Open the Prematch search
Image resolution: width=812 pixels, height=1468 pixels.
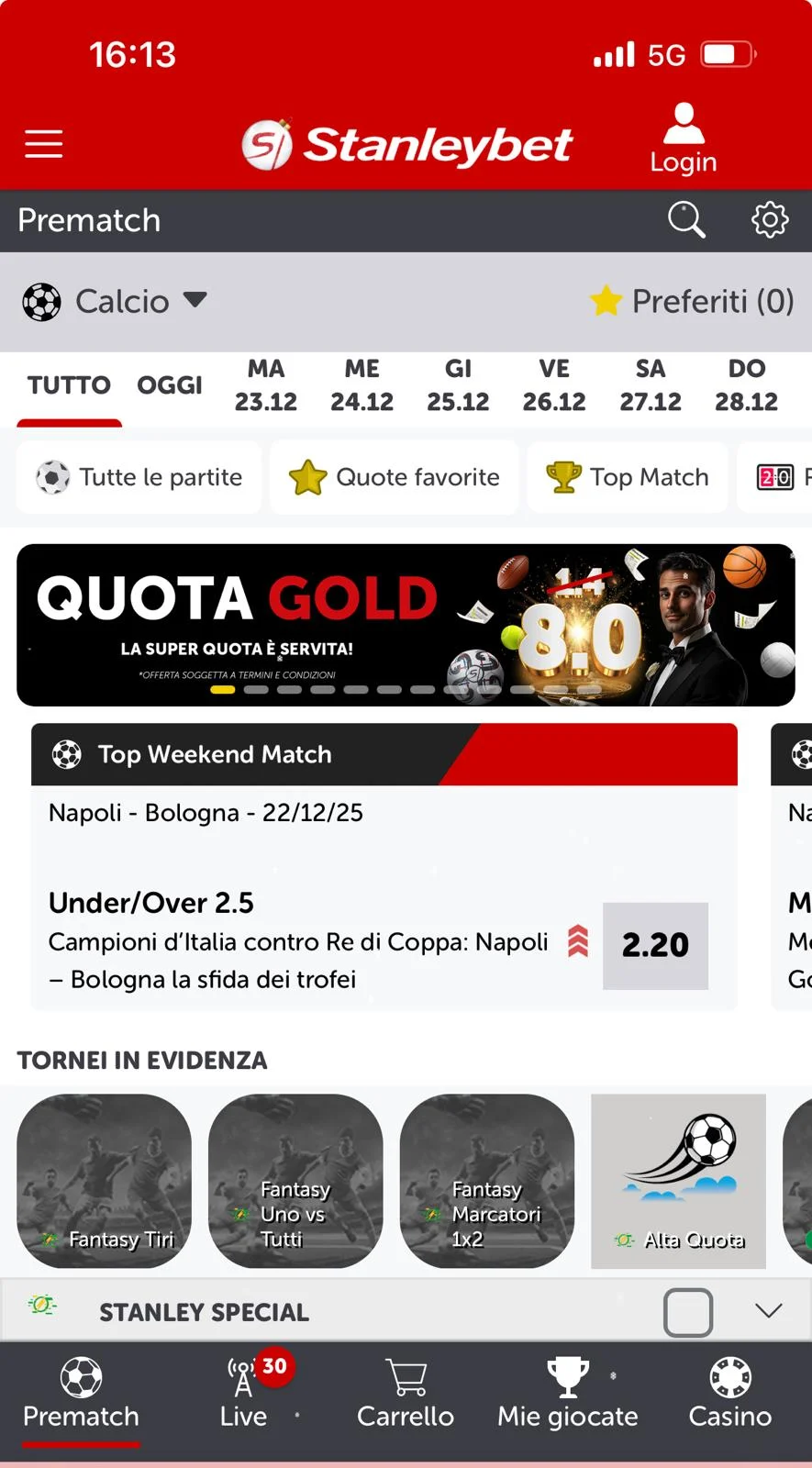pyautogui.click(x=685, y=220)
